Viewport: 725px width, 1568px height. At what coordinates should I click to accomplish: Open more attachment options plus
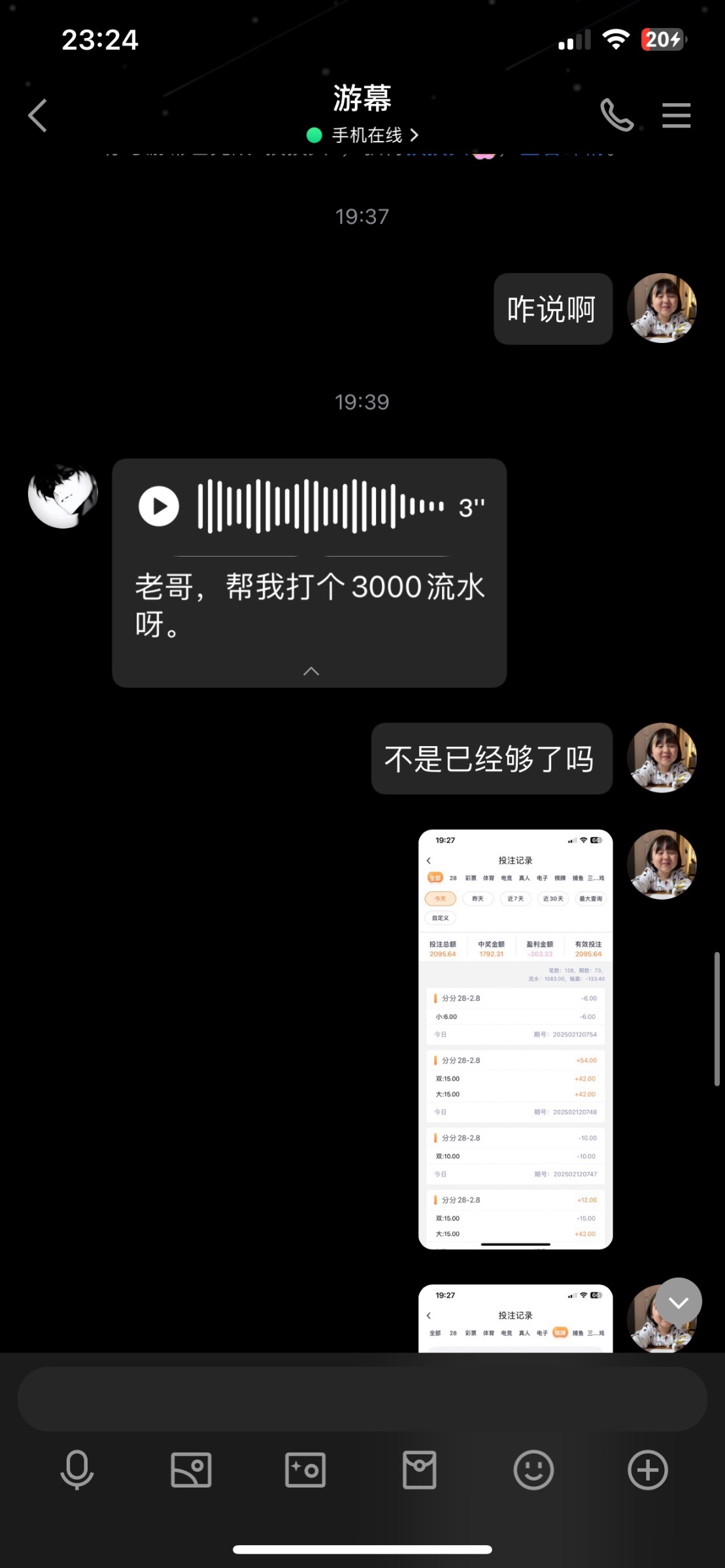[x=647, y=1470]
